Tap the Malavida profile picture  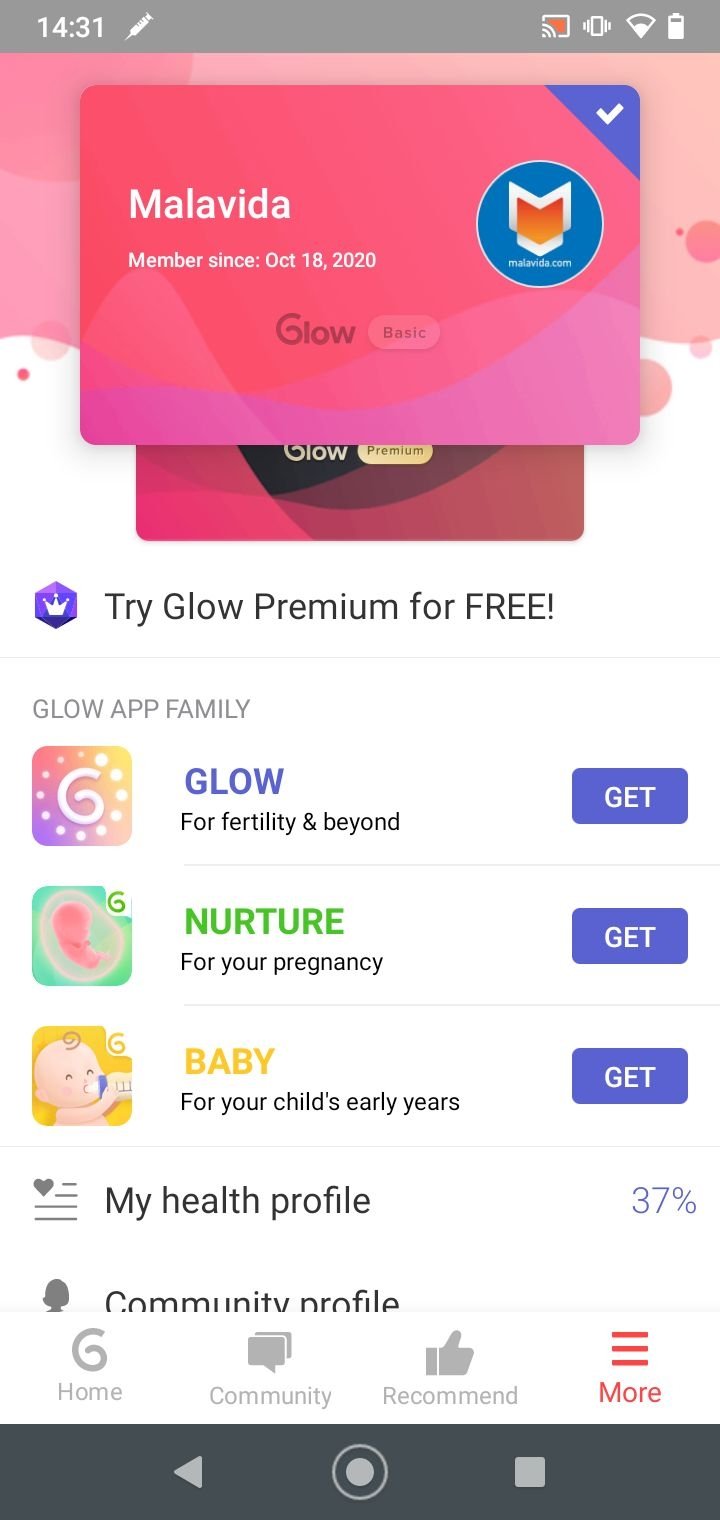540,224
